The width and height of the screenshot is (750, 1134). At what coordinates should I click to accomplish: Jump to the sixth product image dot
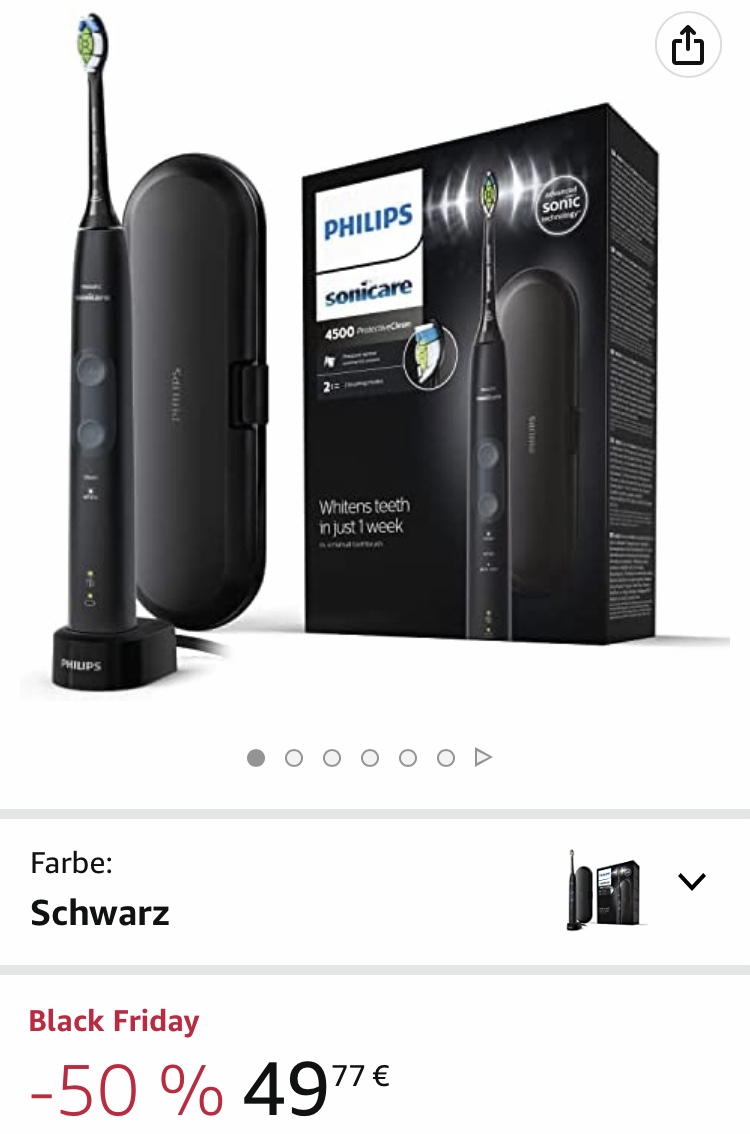point(446,758)
